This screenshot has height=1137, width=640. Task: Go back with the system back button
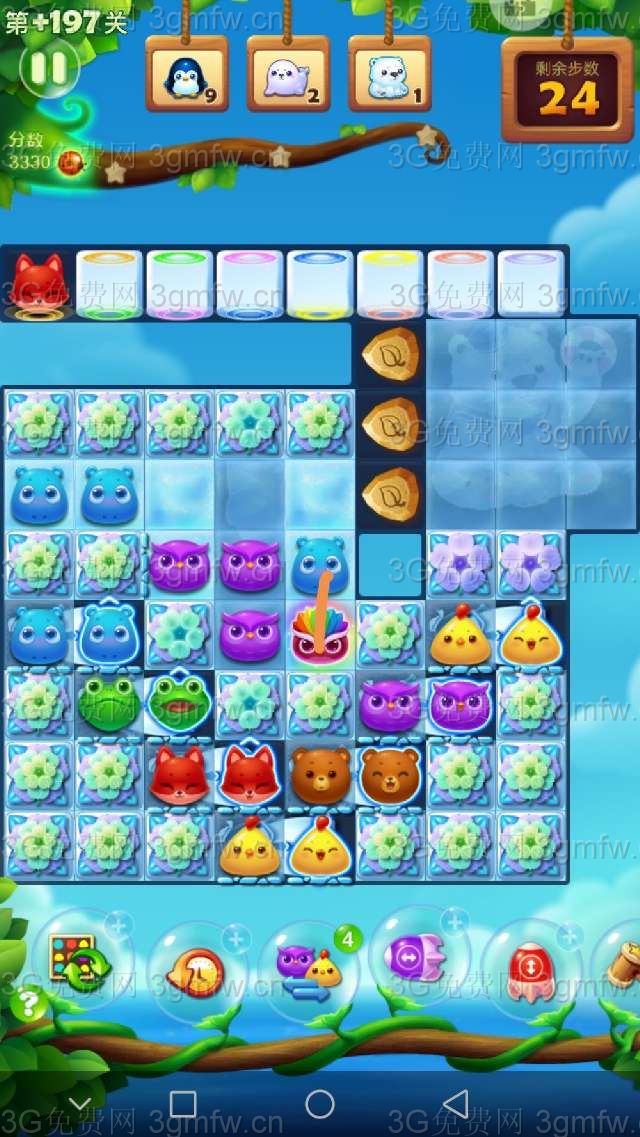pyautogui.click(x=456, y=1104)
